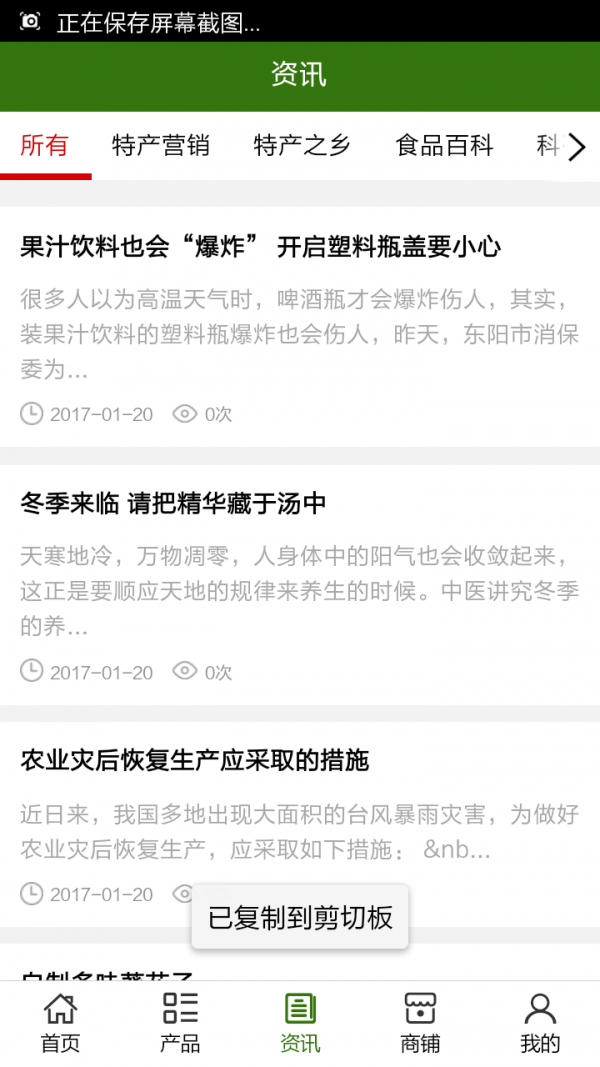Viewport: 600px width, 1067px height.
Task: Open the 我的 profile tab
Action: click(540, 1023)
